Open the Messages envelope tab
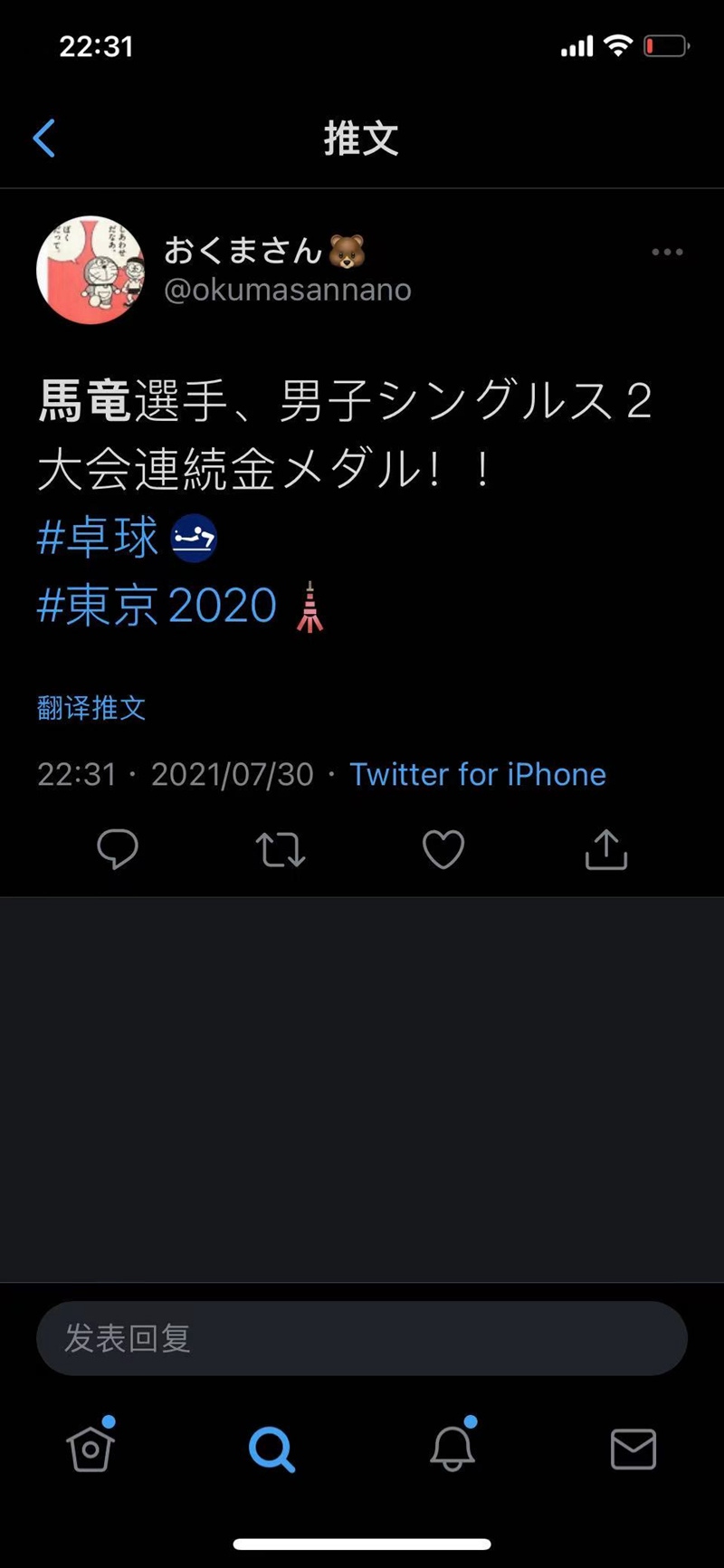This screenshot has height=1568, width=724. coord(633,1448)
